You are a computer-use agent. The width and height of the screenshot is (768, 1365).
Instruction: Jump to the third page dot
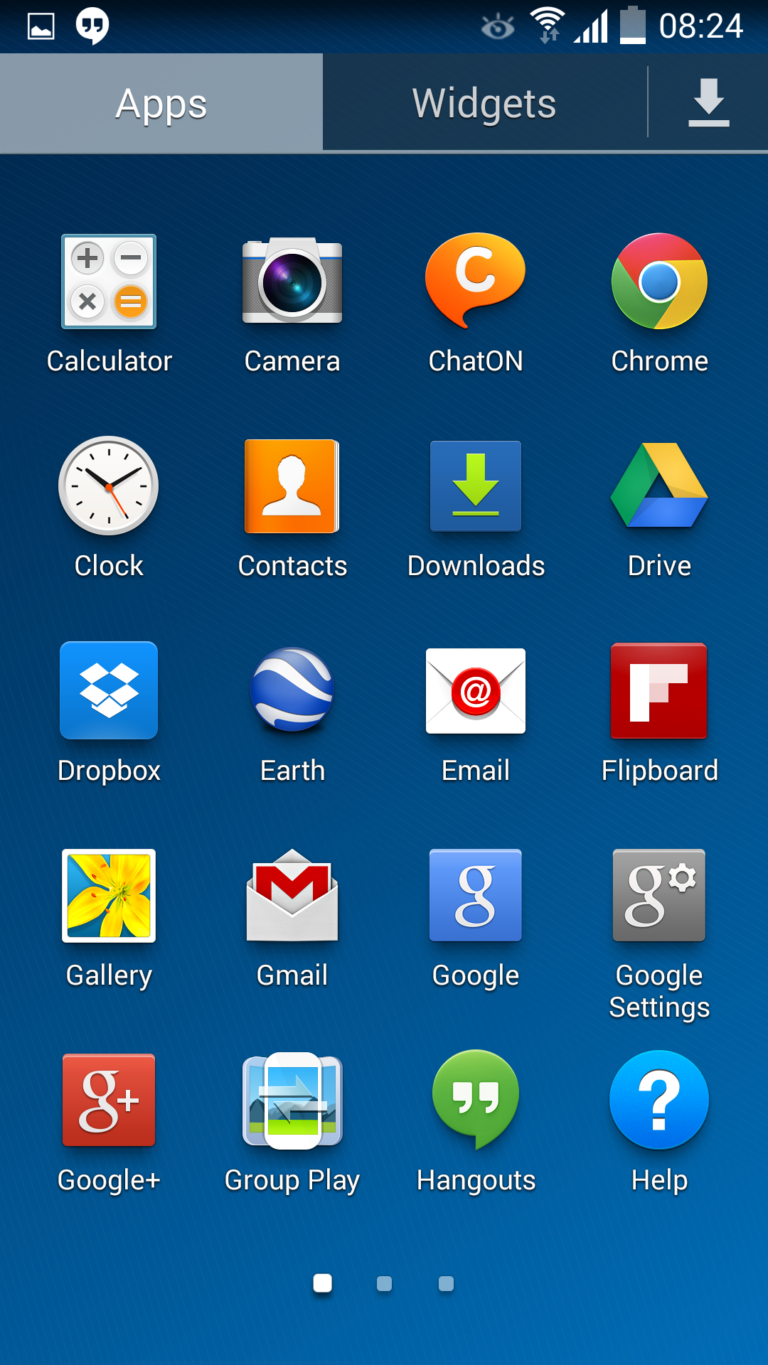(445, 1282)
